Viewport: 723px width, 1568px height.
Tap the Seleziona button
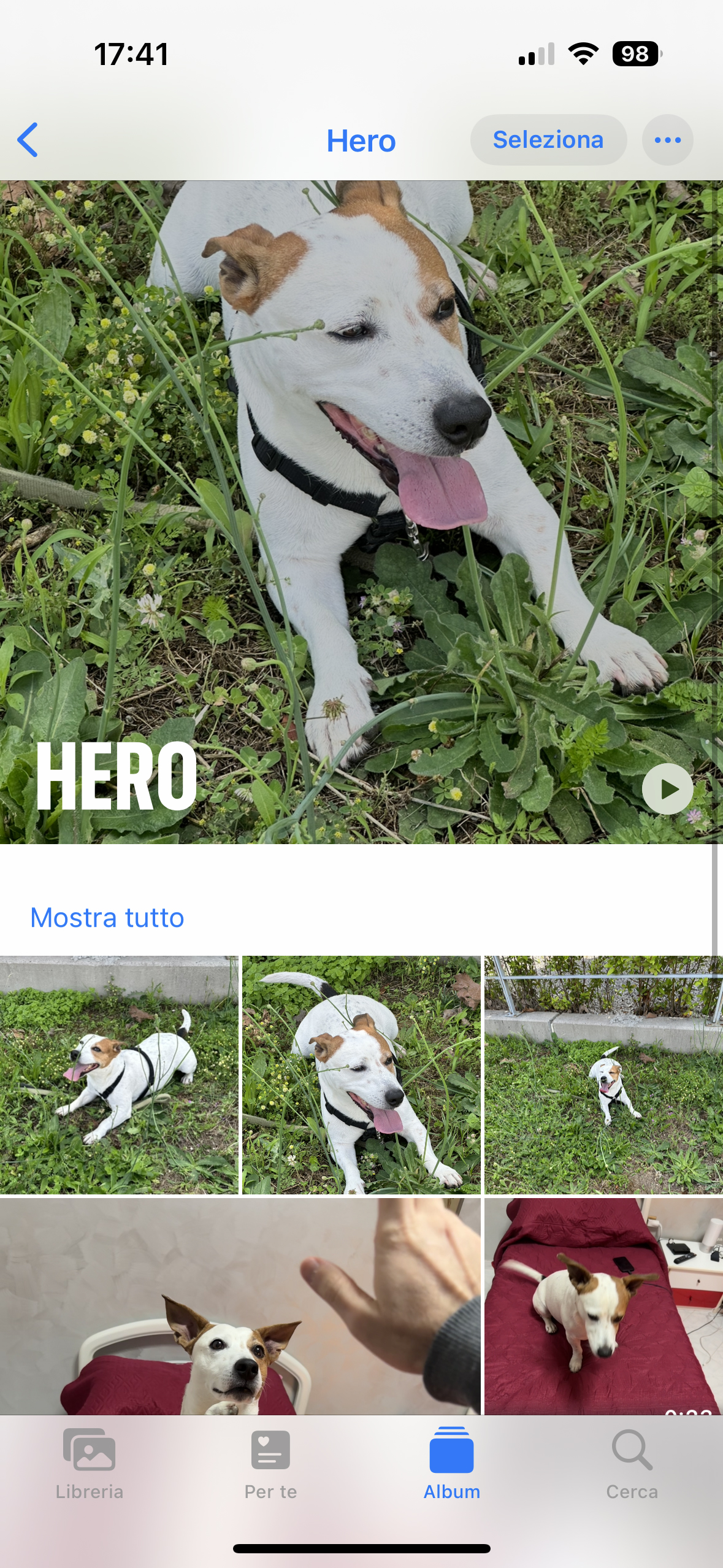[548, 140]
